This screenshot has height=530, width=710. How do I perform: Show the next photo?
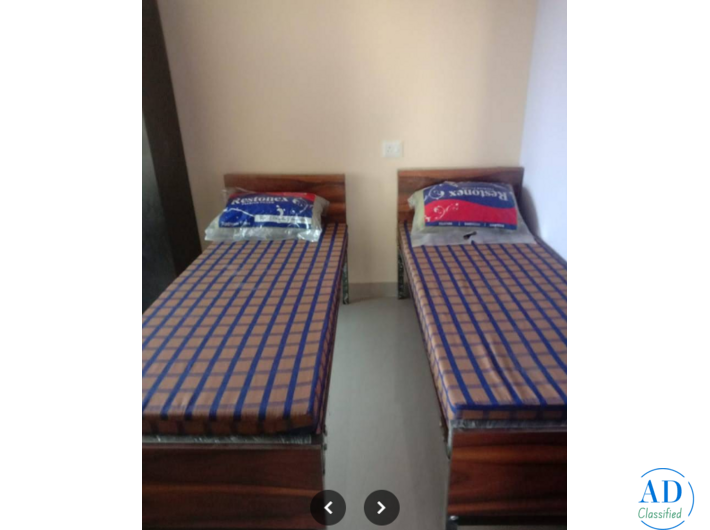pyautogui.click(x=381, y=508)
